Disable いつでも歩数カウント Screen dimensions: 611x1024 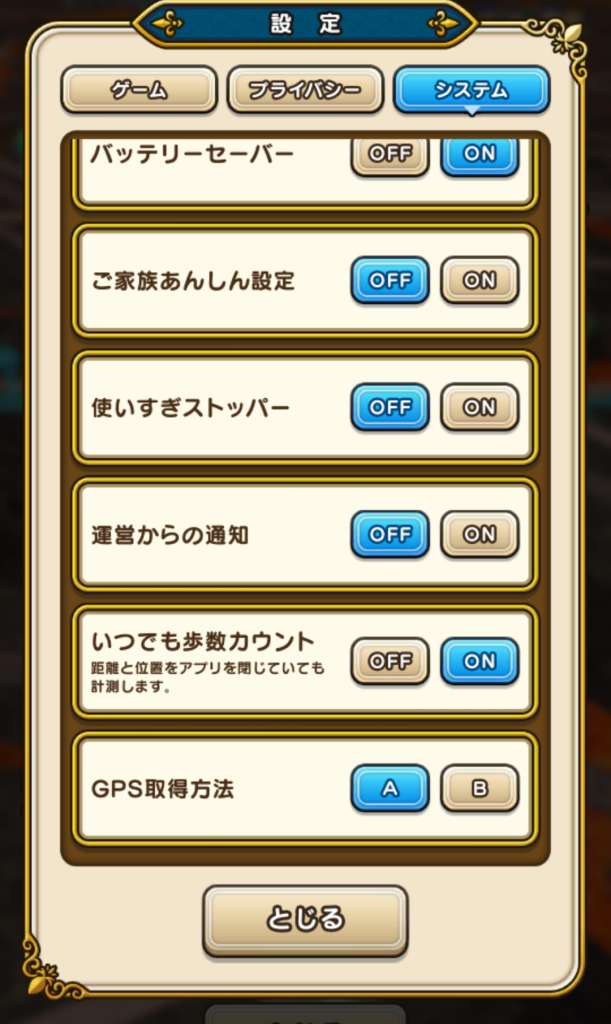(390, 661)
